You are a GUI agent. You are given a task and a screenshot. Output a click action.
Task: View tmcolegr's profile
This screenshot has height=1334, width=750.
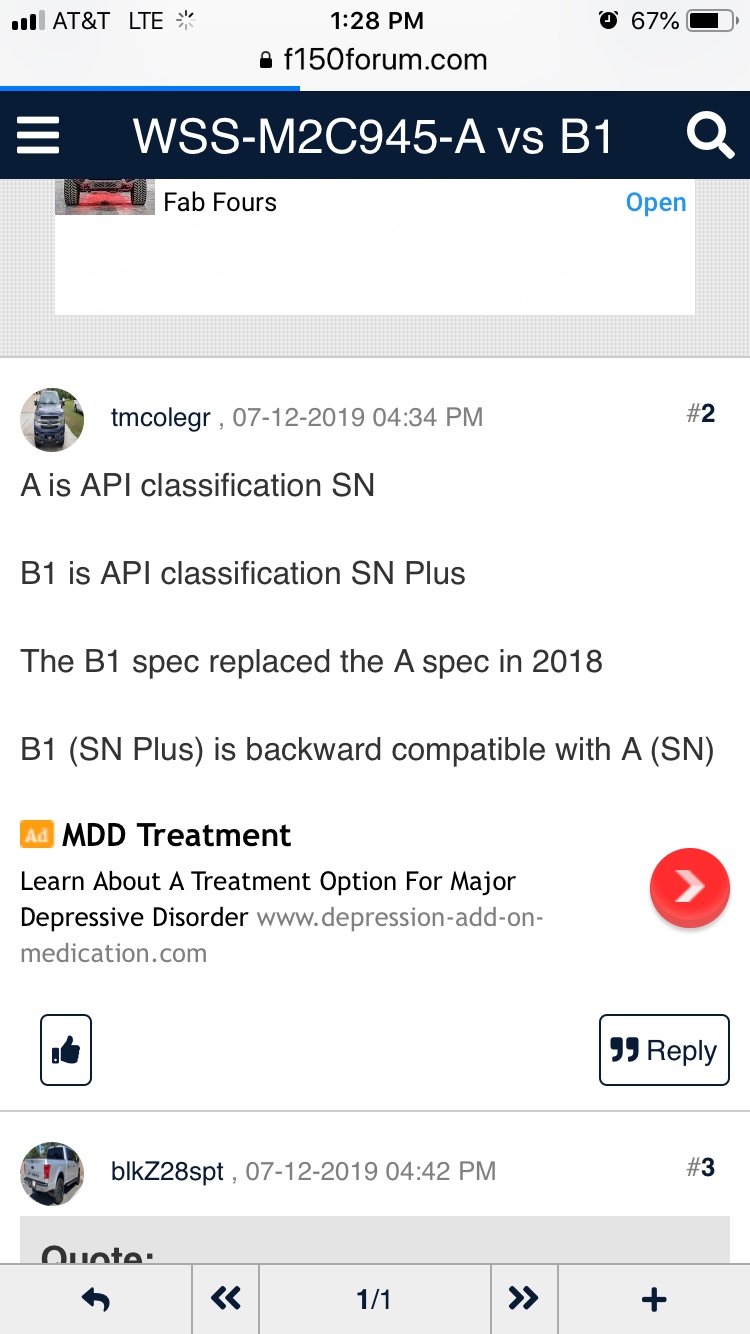[160, 417]
